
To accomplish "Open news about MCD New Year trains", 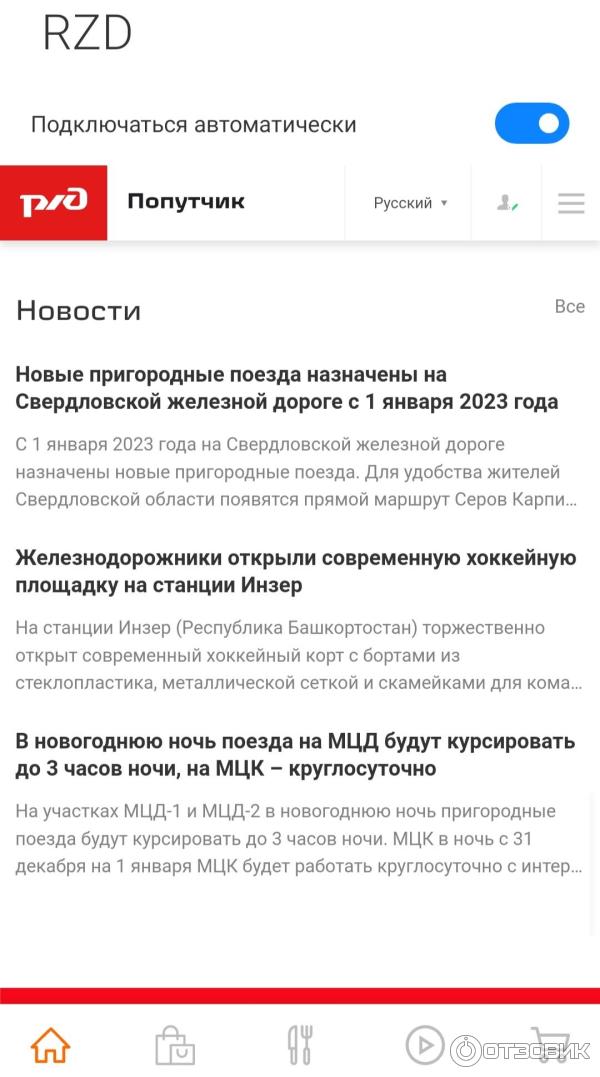I will click(x=295, y=755).
